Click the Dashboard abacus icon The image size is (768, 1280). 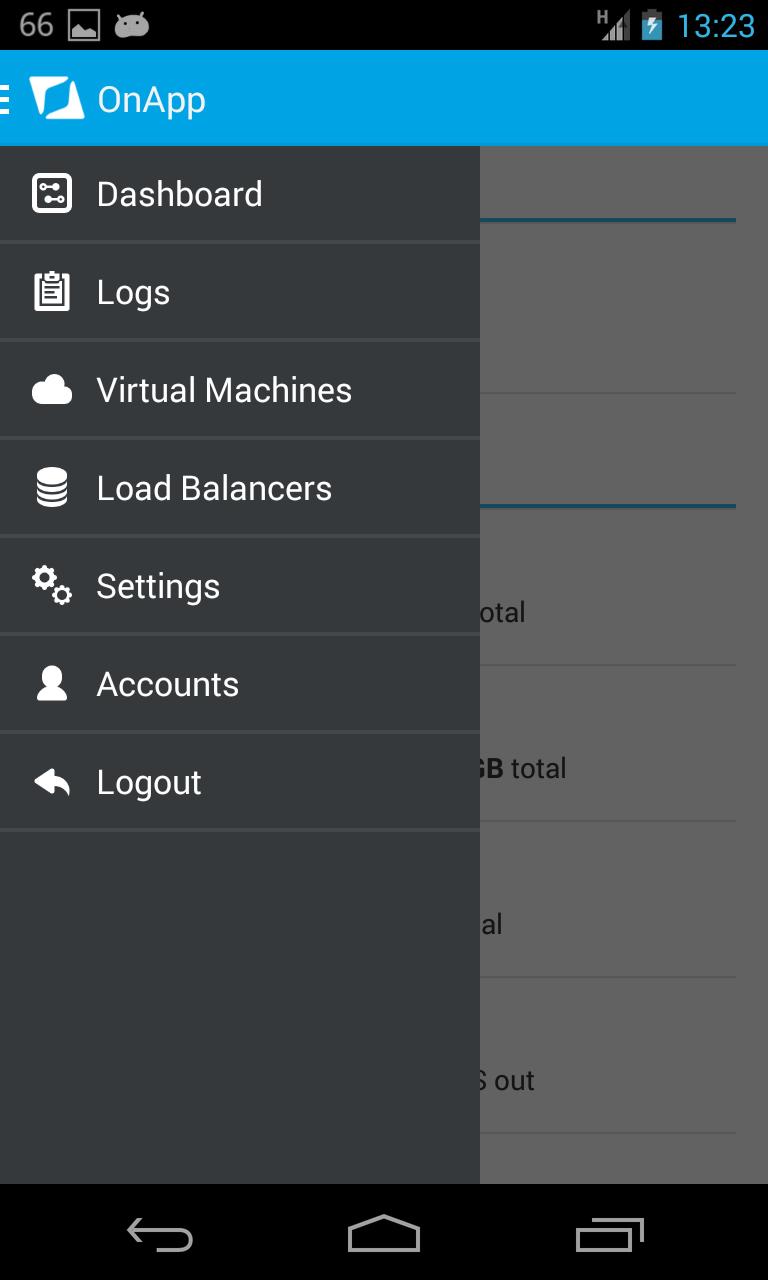point(52,193)
